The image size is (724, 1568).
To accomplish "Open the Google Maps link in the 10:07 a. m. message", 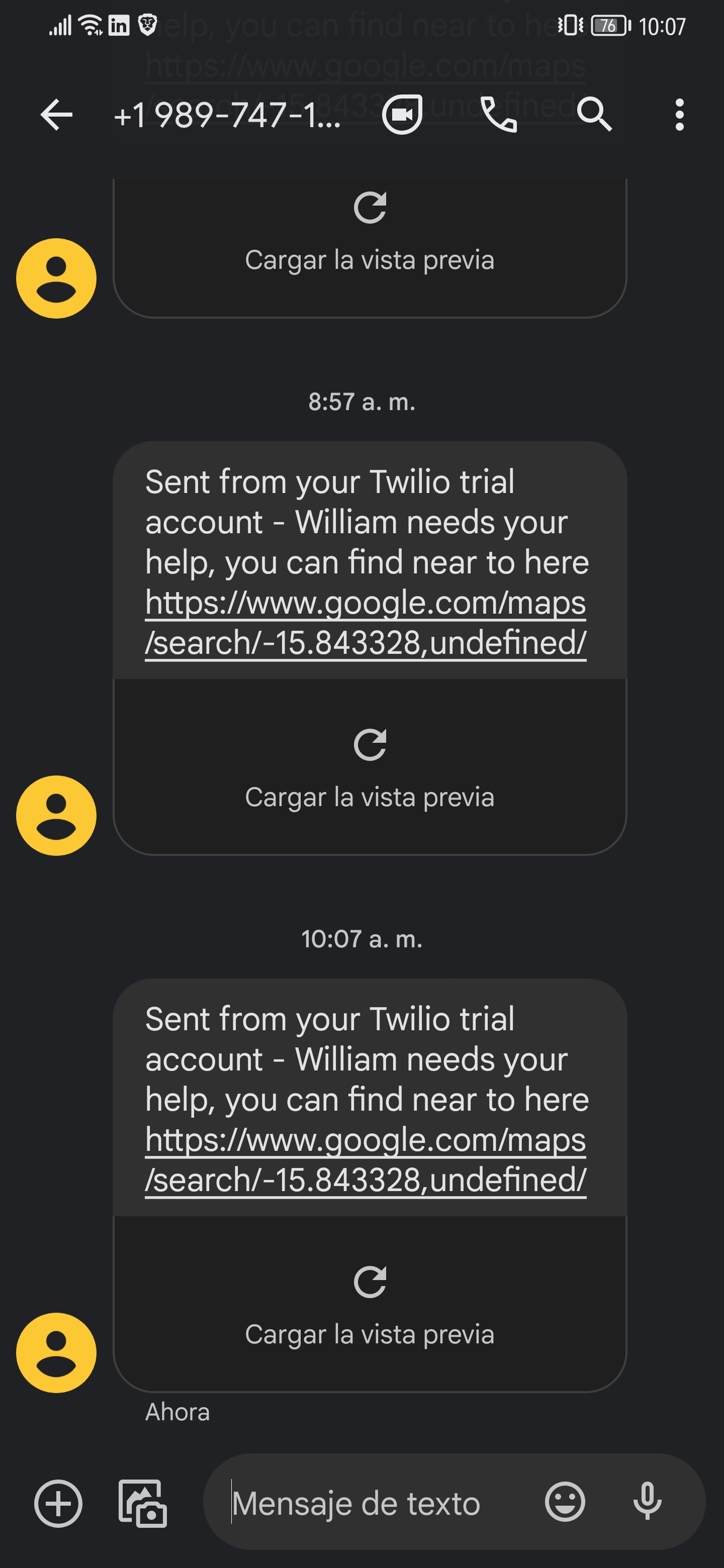I will click(366, 1159).
